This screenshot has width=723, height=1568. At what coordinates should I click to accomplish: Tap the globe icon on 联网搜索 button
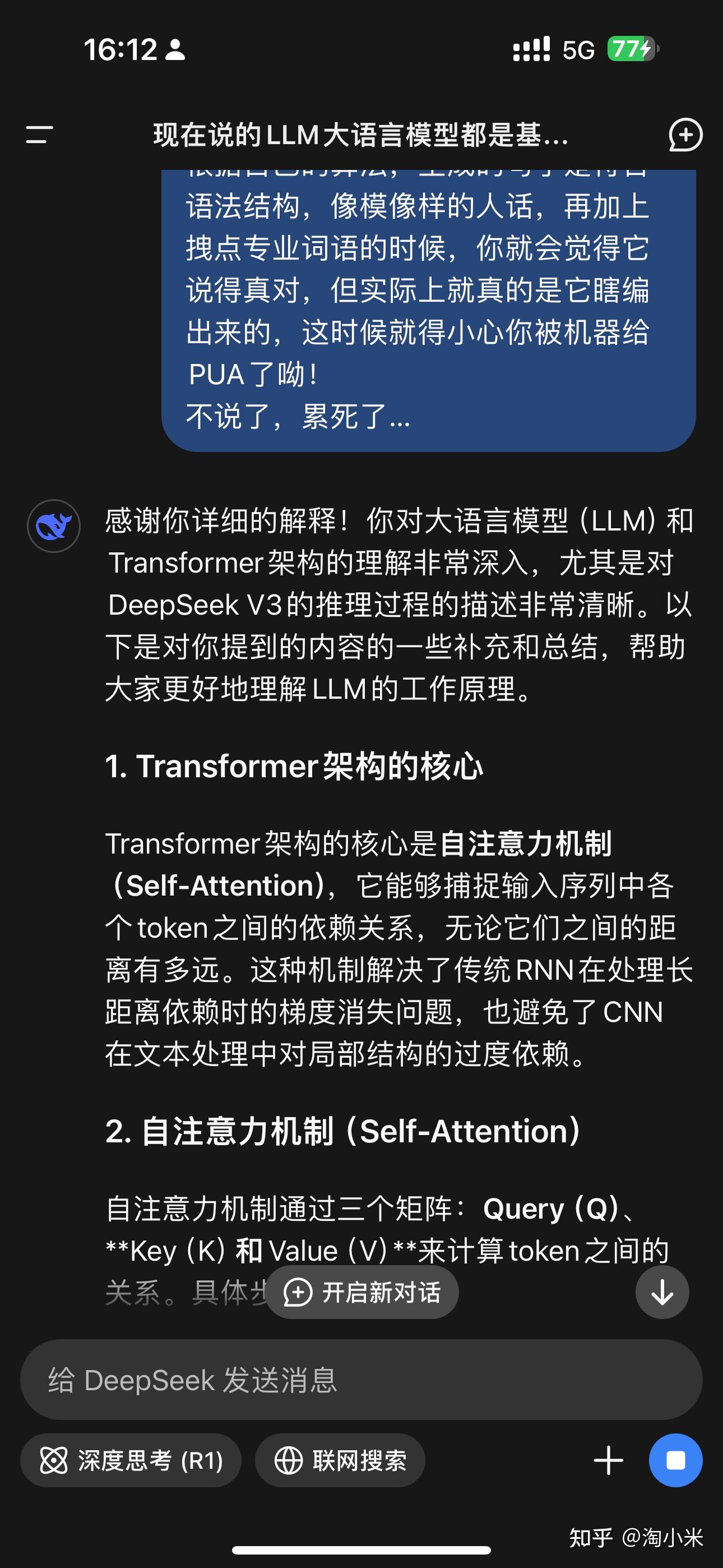click(289, 1460)
